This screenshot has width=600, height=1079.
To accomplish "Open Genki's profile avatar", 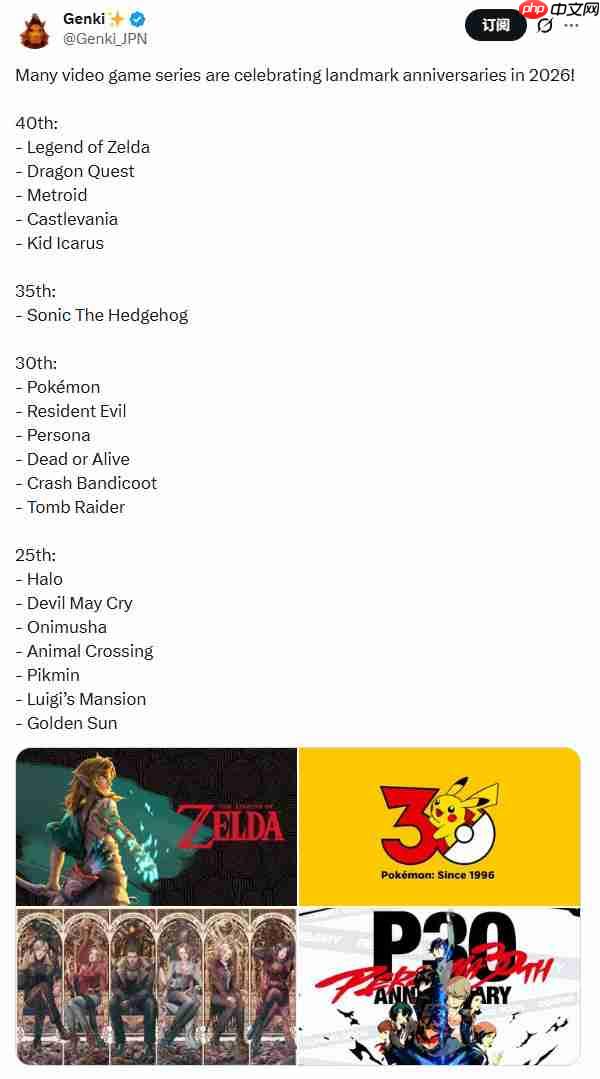I will [x=36, y=30].
